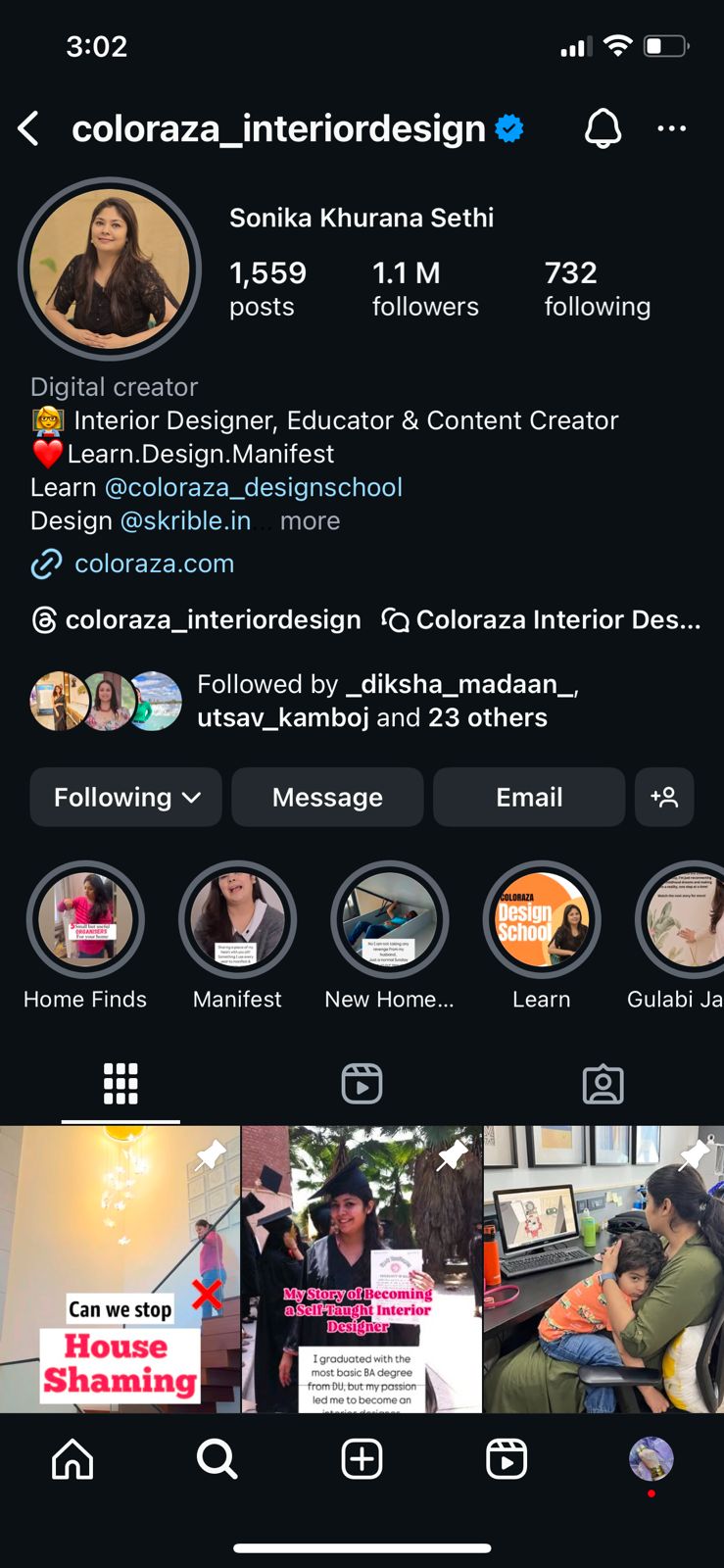Open the Search tab in bottom bar
Image resolution: width=724 pixels, height=1568 pixels.
217,1459
